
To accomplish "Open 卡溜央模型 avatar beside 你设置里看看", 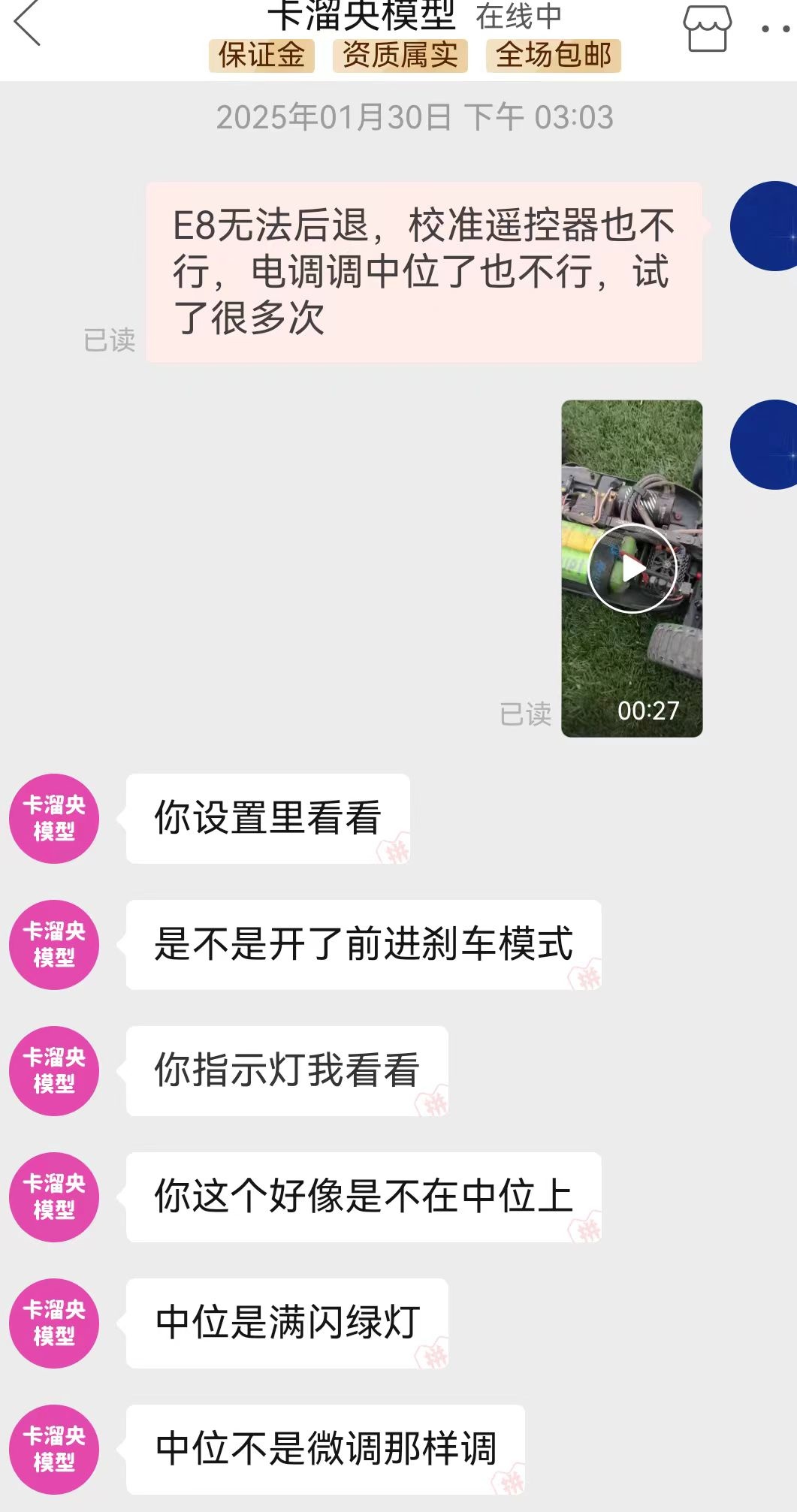I will 54,818.
